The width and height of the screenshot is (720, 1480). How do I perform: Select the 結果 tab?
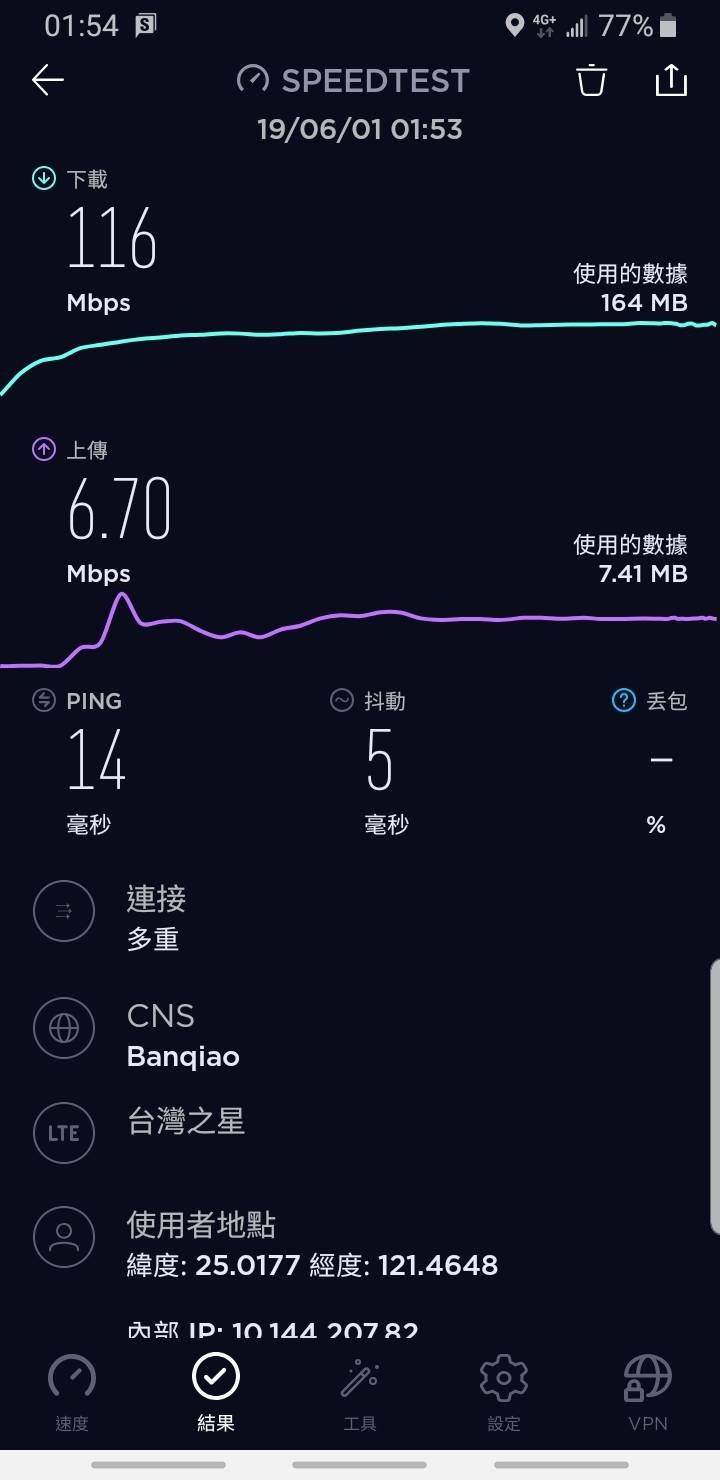coord(216,1392)
